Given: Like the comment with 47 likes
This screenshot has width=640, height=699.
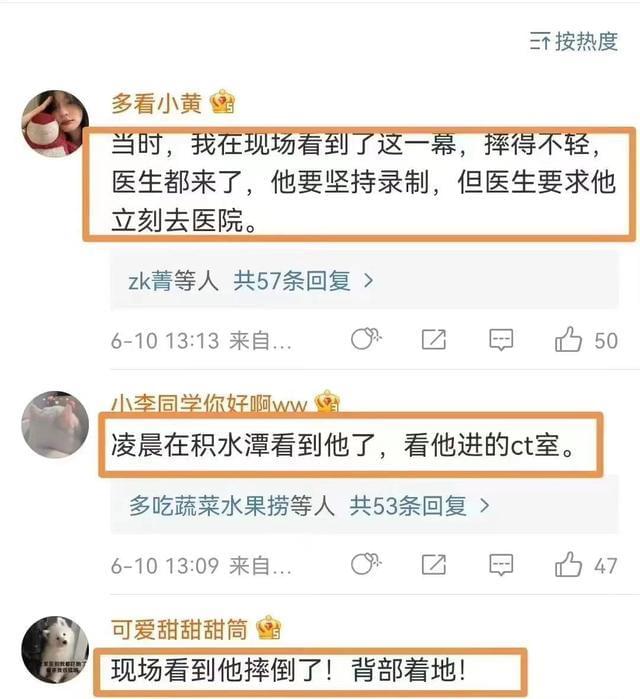Looking at the screenshot, I should [x=569, y=565].
